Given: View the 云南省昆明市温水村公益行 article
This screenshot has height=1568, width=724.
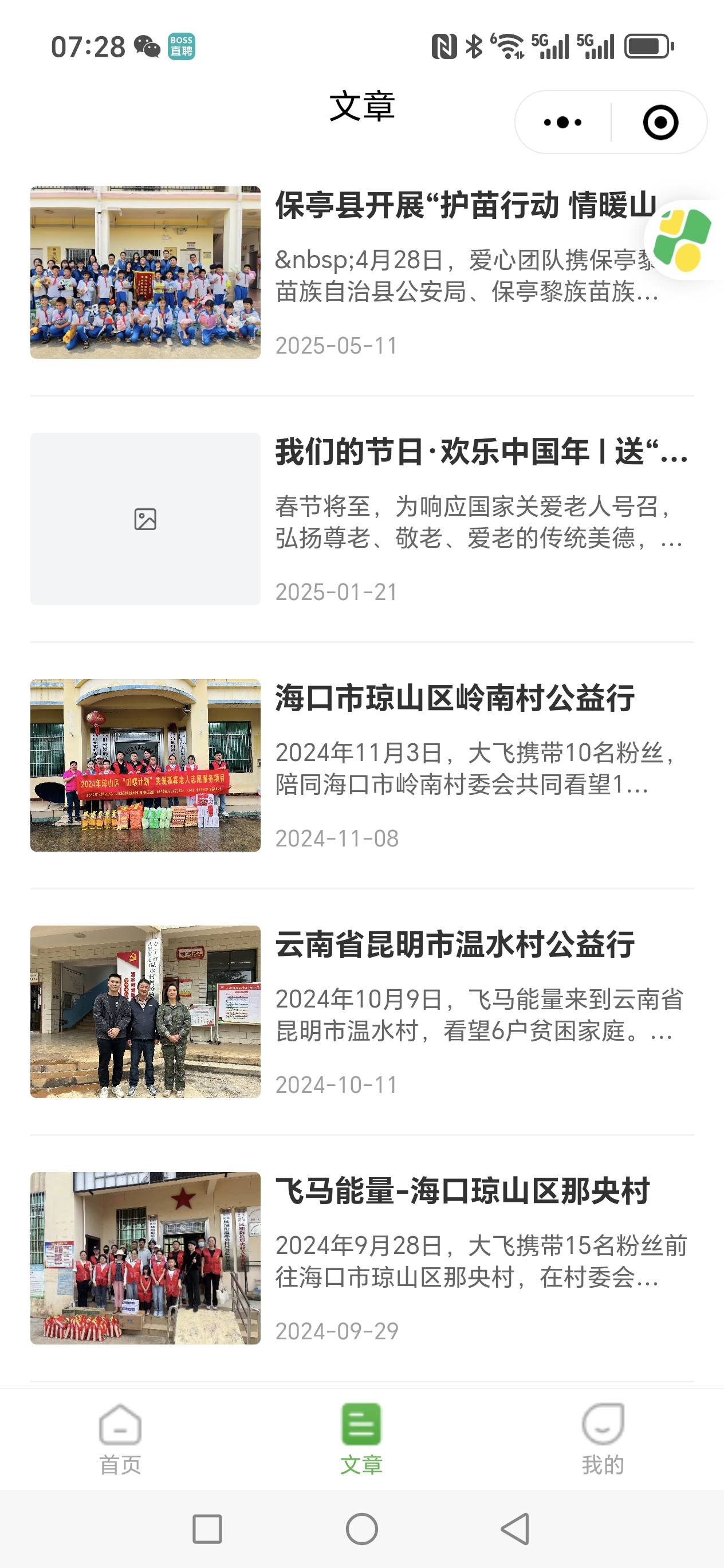Looking at the screenshot, I should tap(454, 944).
